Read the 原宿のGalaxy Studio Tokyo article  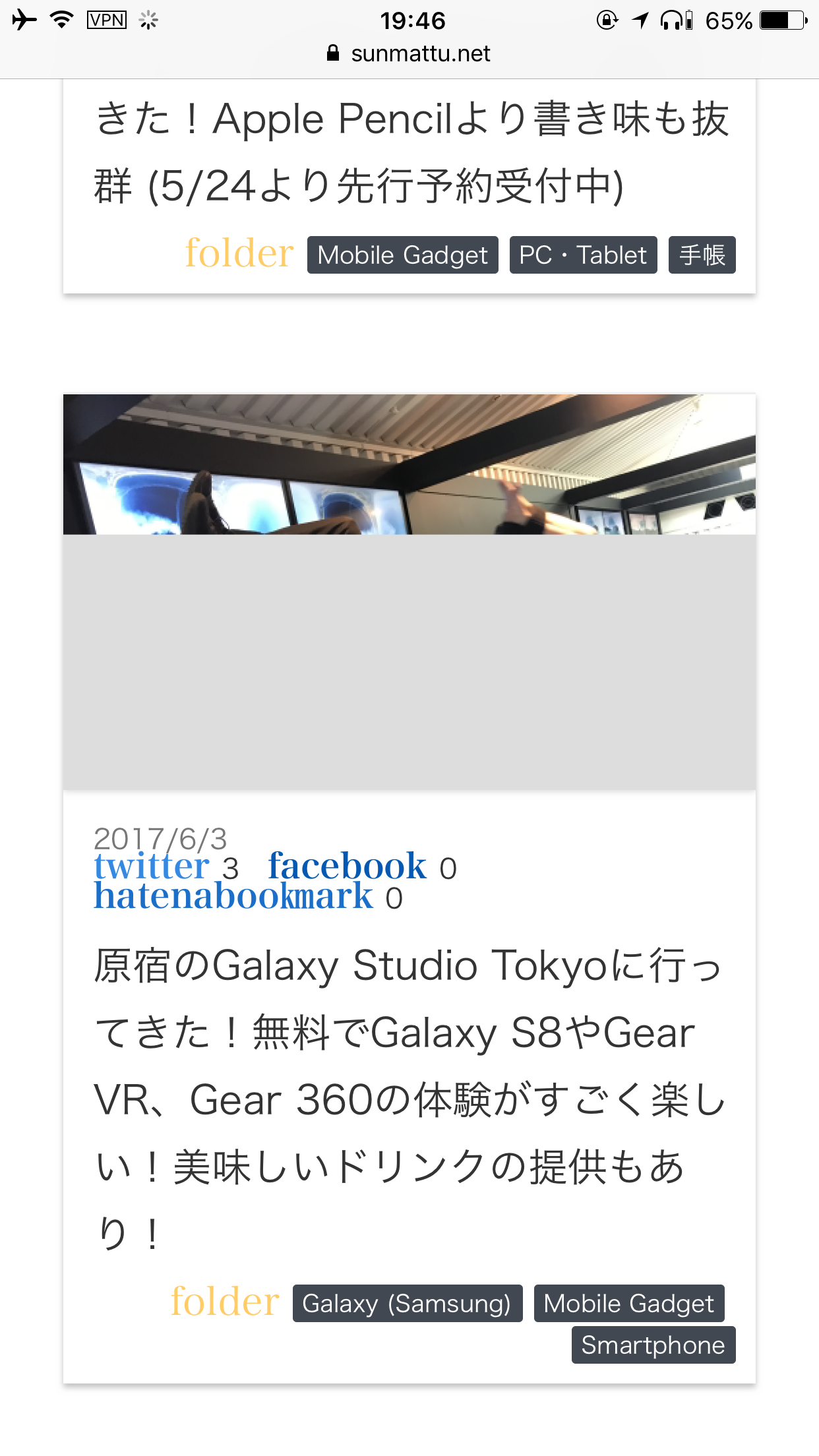coord(409,1099)
